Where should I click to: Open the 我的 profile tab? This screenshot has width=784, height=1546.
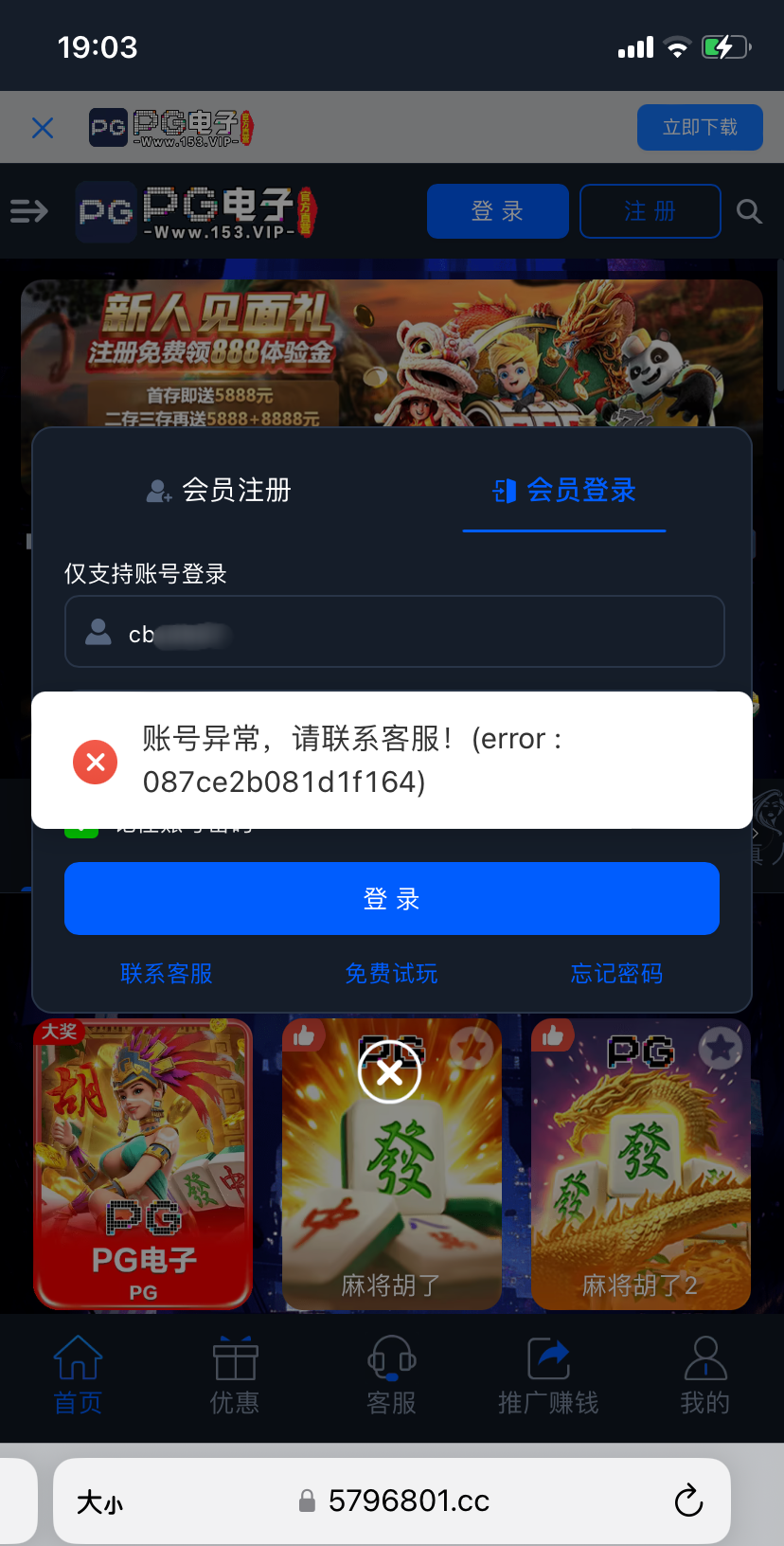[x=704, y=1375]
